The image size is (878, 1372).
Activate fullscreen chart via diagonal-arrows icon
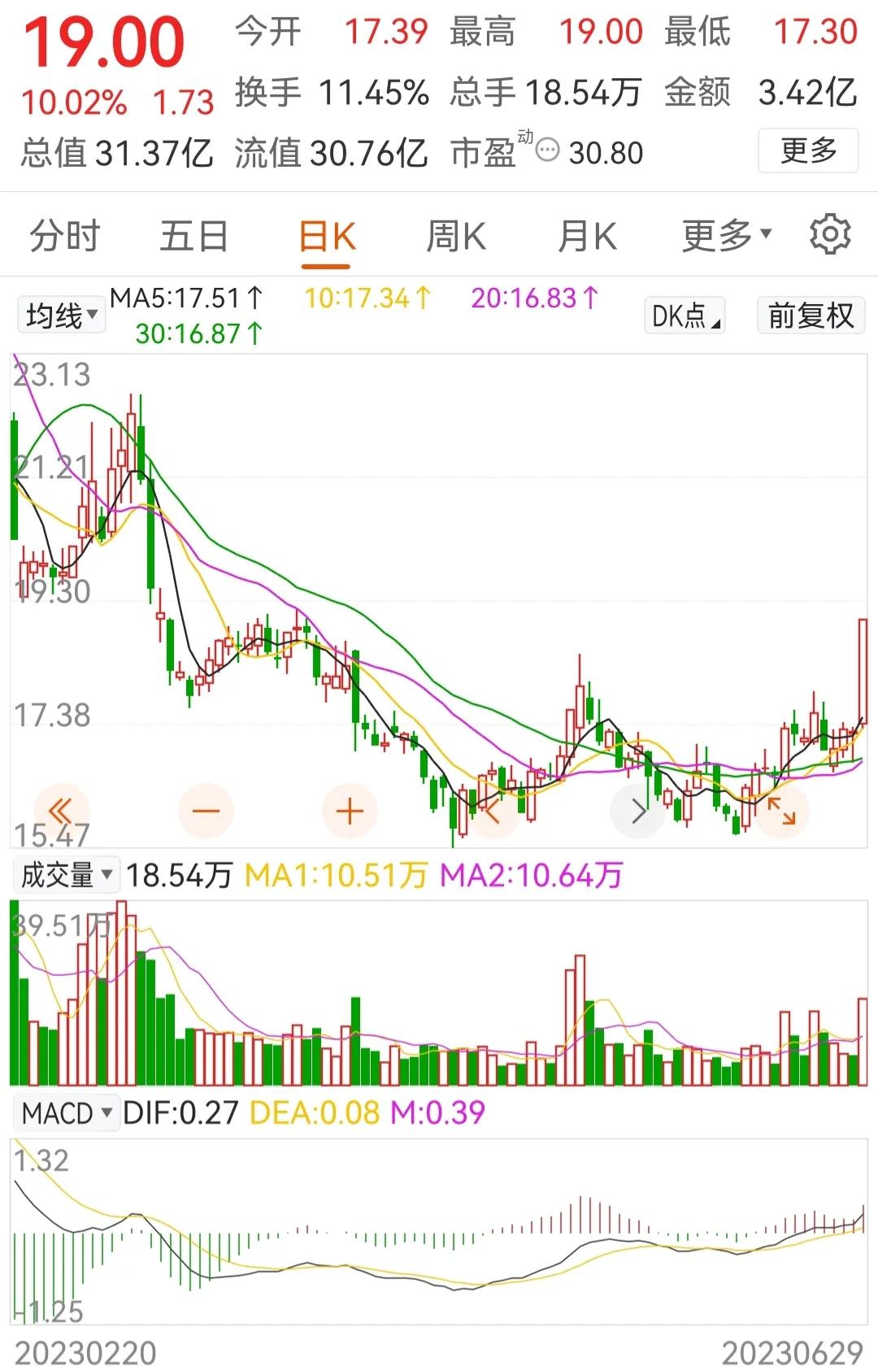(781, 810)
